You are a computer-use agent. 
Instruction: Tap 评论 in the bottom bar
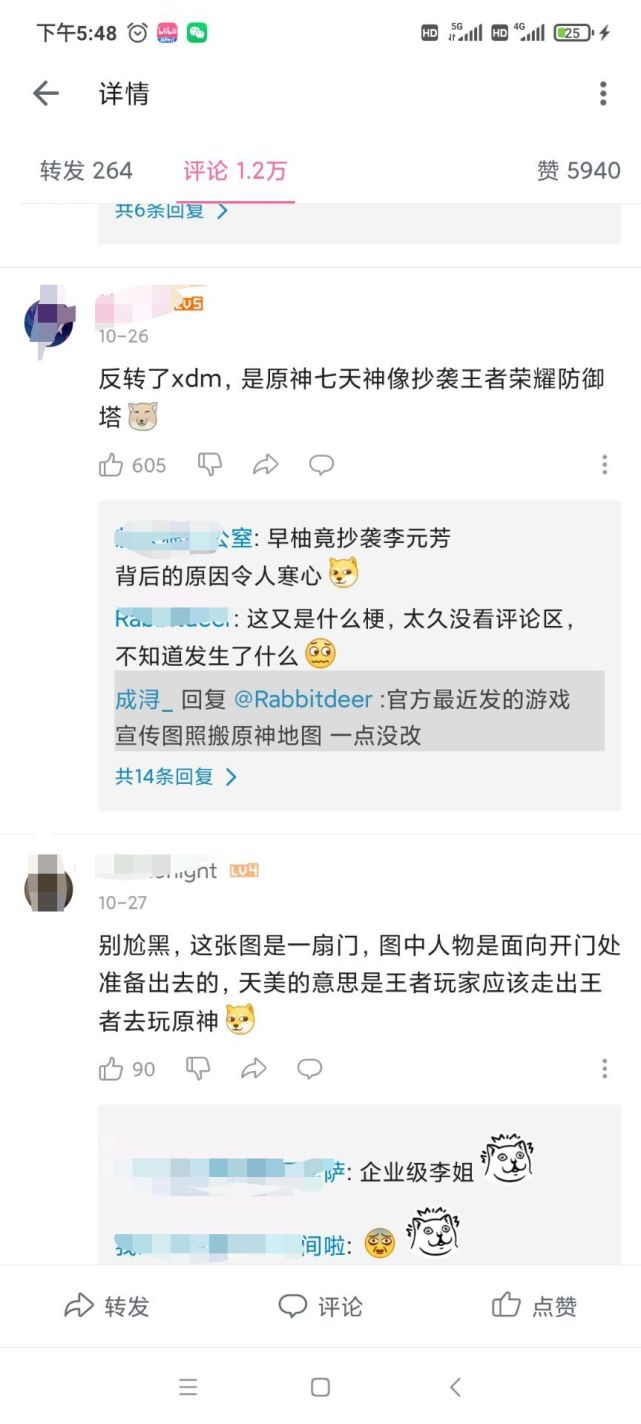(x=320, y=1306)
